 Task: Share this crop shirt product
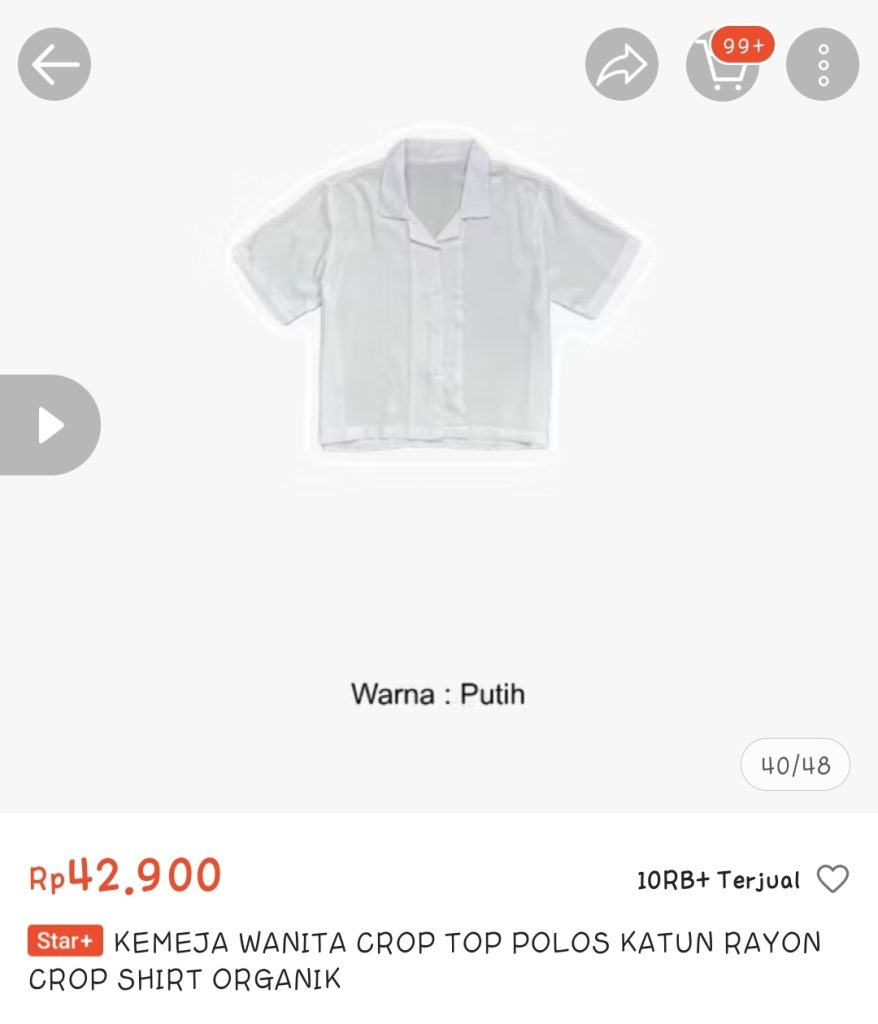click(x=621, y=65)
